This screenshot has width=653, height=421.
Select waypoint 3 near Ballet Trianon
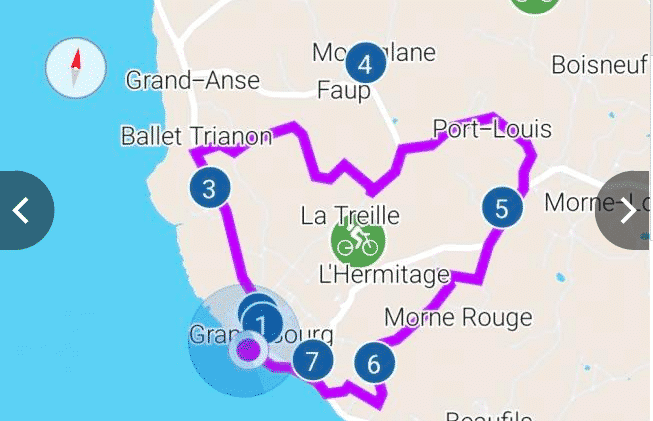208,188
